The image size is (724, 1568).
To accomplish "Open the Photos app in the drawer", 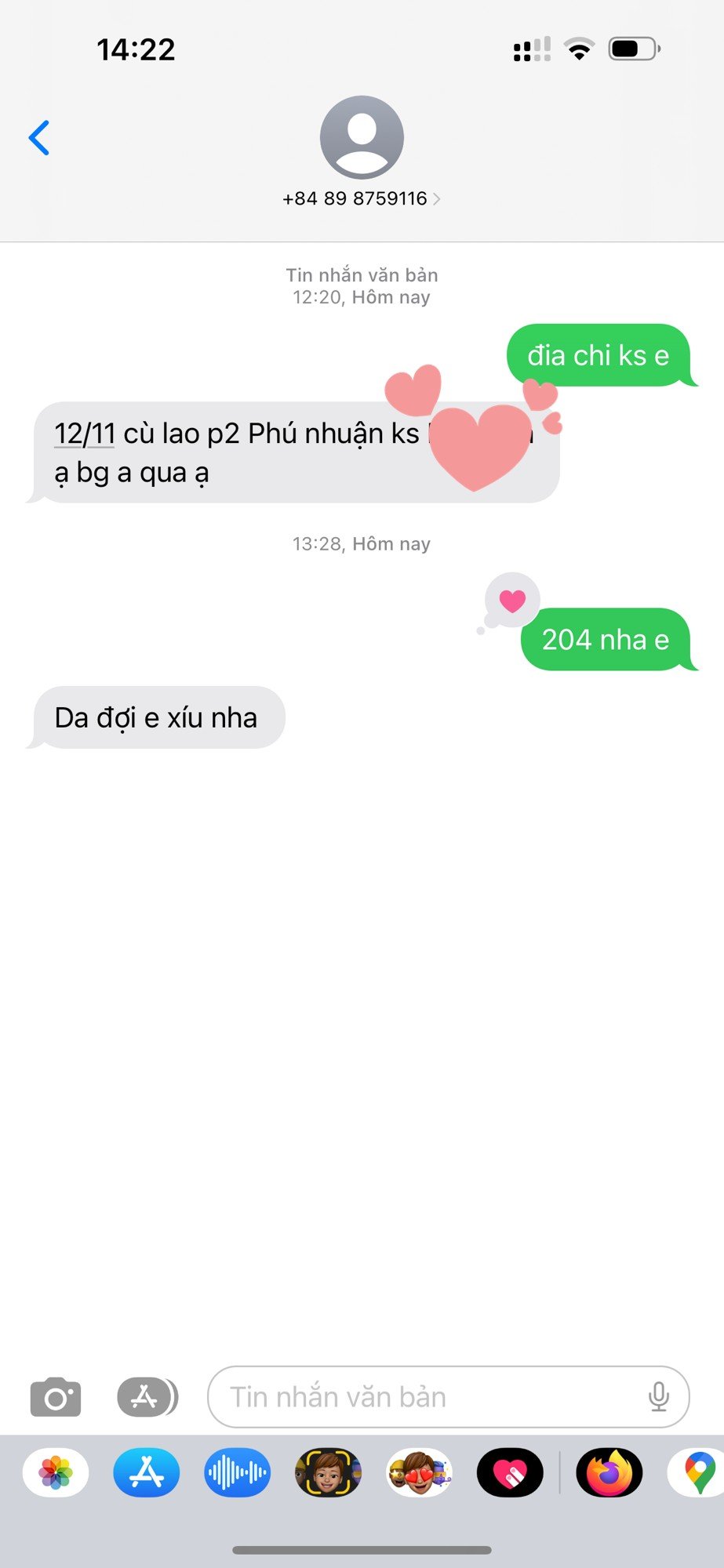I will pyautogui.click(x=56, y=1472).
